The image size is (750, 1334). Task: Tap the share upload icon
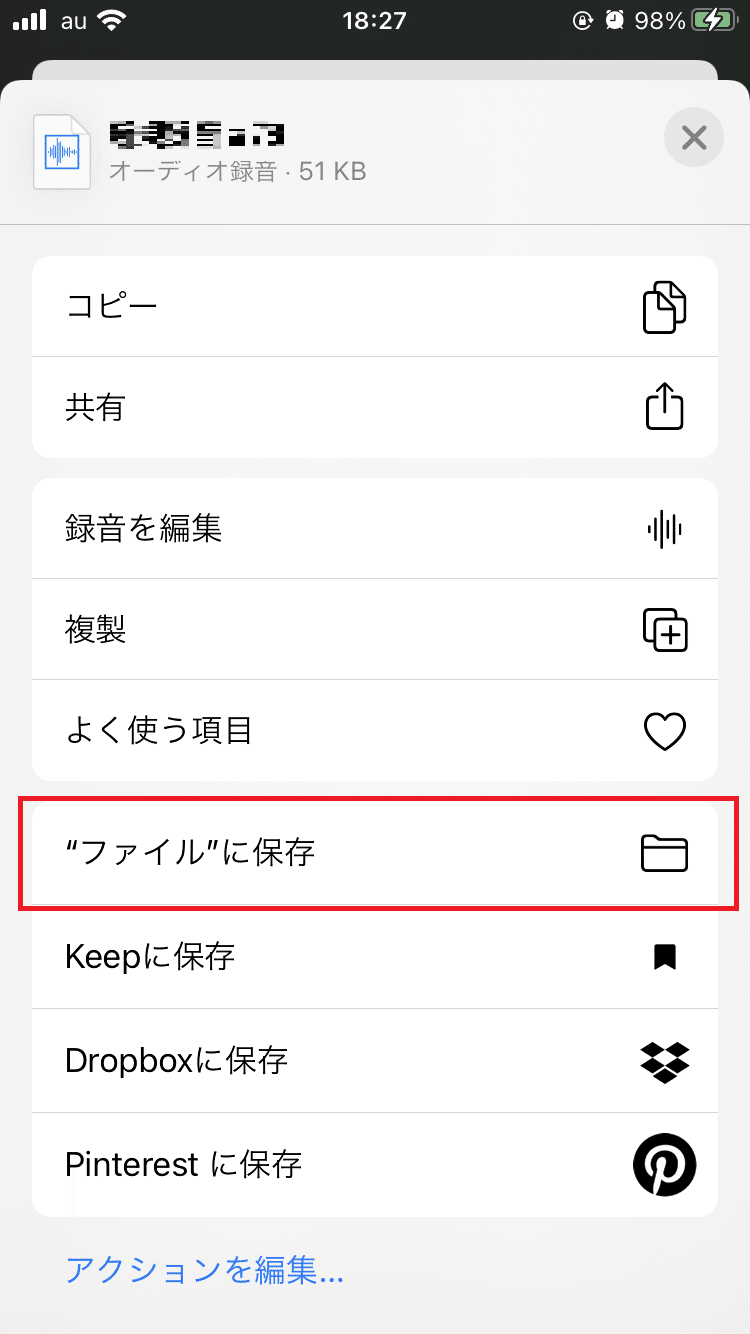[663, 407]
